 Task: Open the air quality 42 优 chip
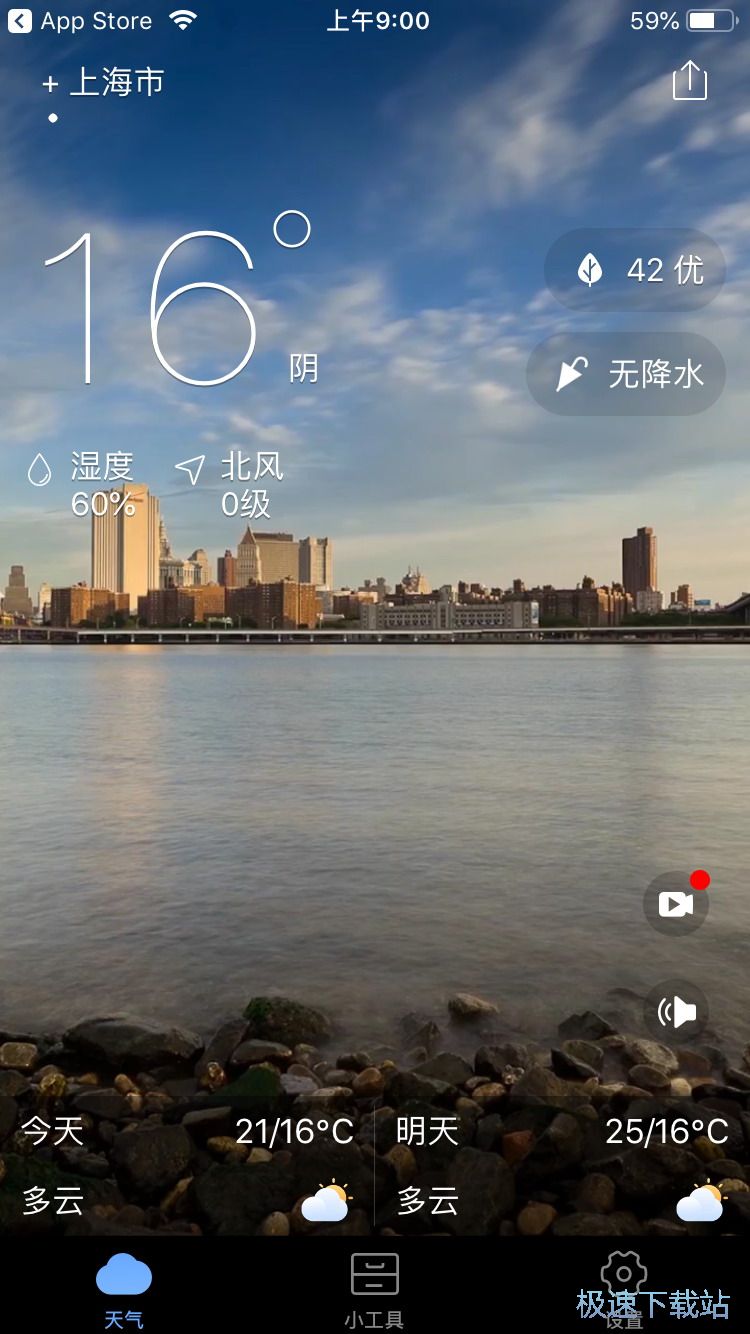635,270
